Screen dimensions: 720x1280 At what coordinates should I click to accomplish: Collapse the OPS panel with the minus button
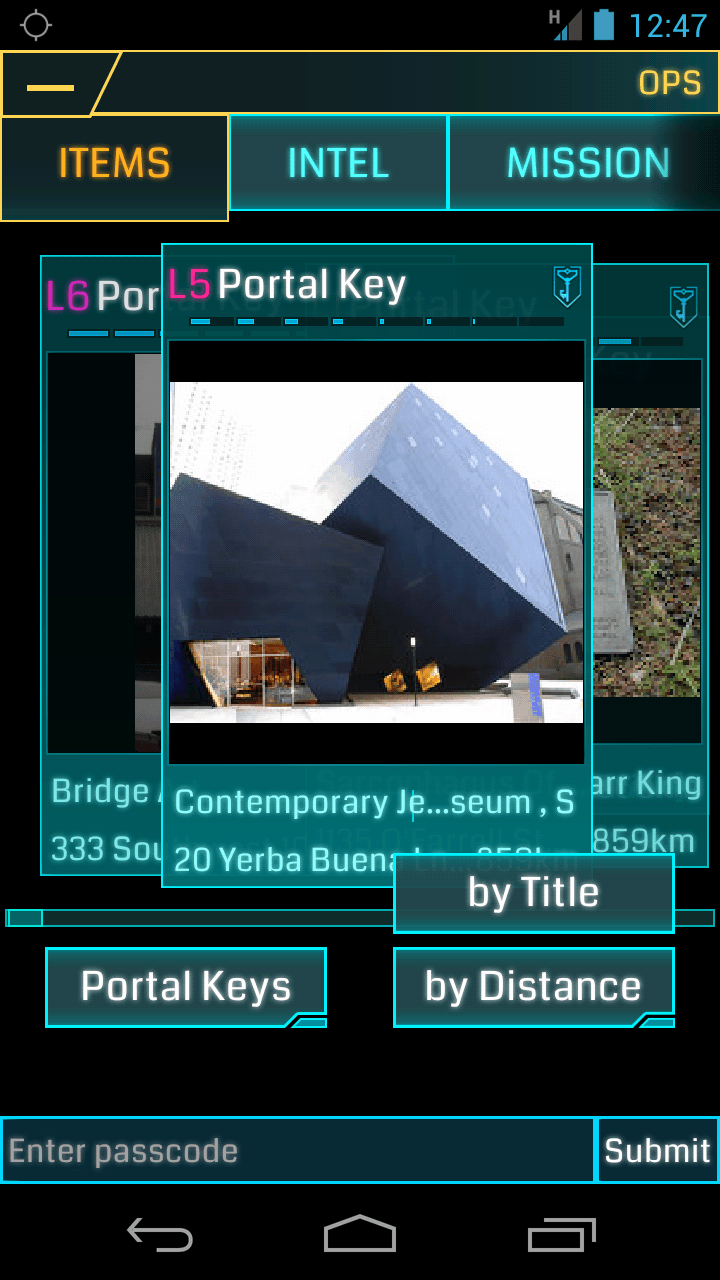(52, 86)
